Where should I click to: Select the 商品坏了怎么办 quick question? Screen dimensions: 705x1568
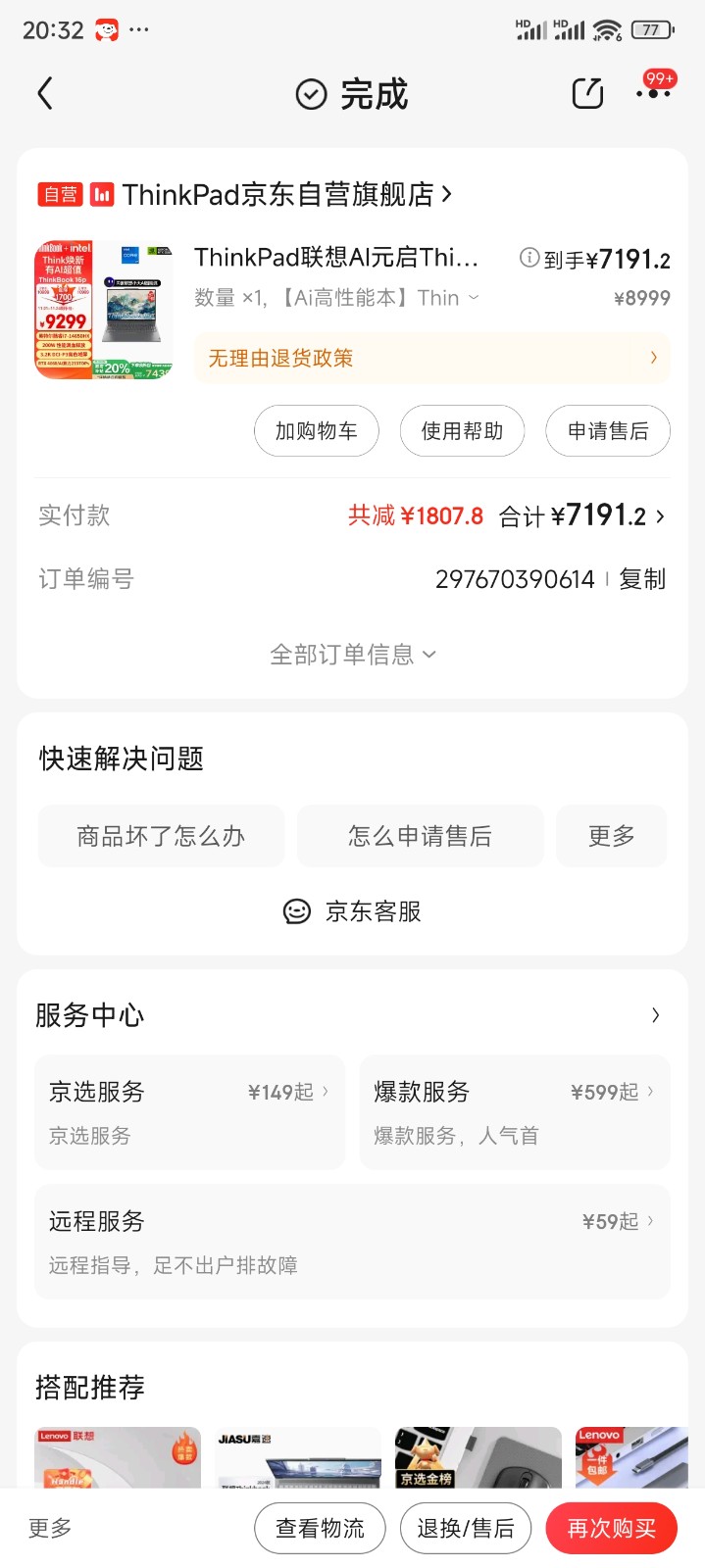click(161, 836)
